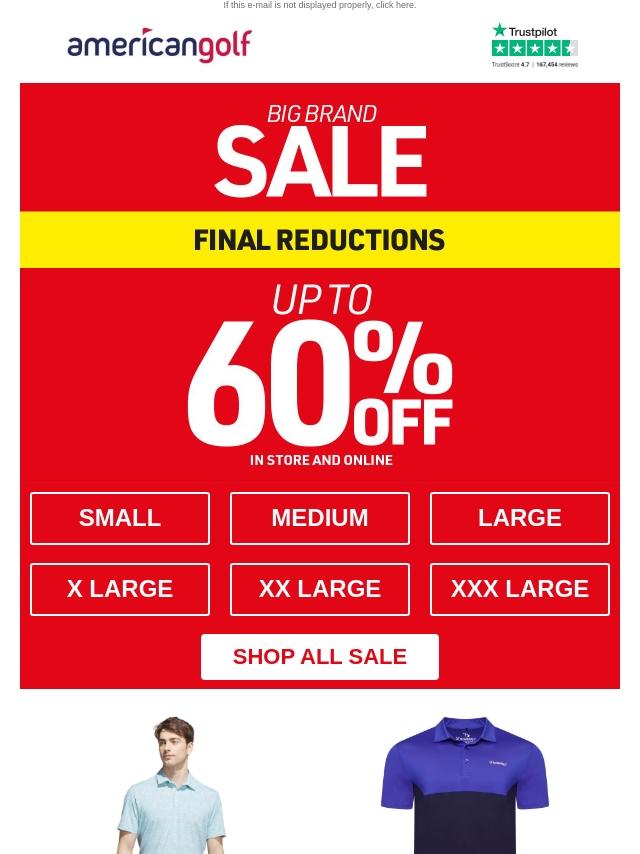The width and height of the screenshot is (640, 854).
Task: Select the SMALL size button
Action: (x=120, y=518)
